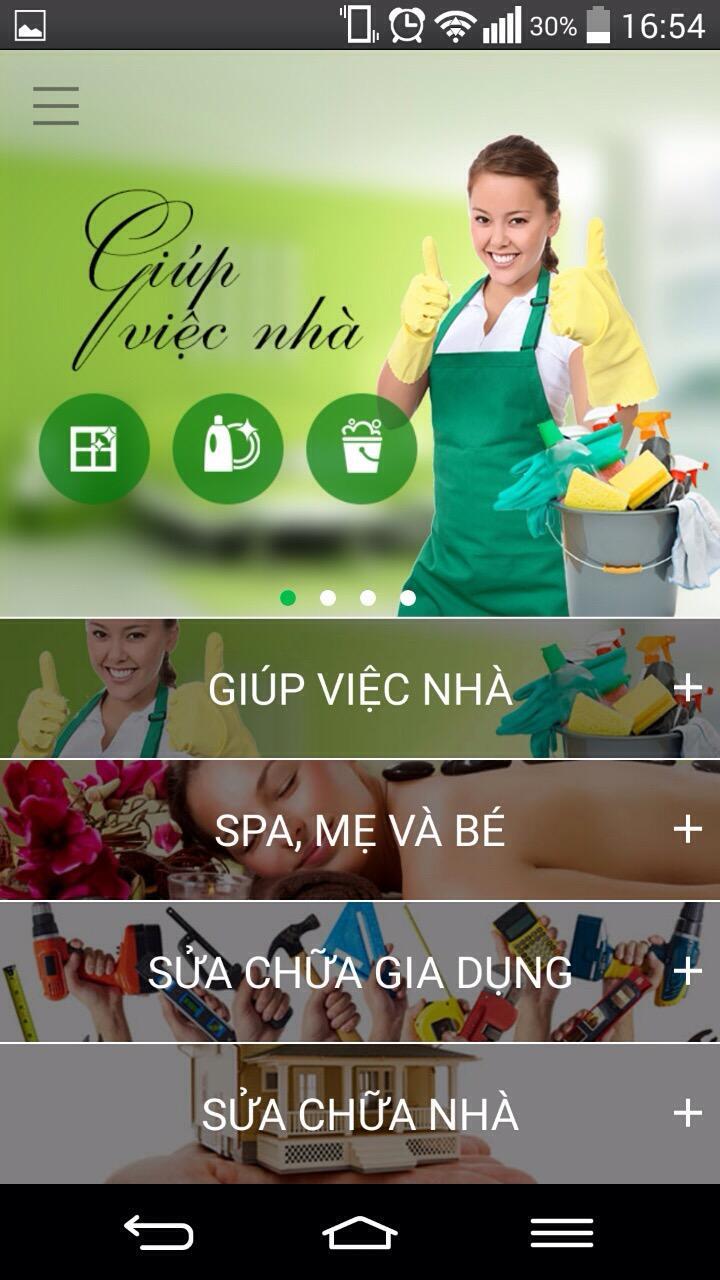Select the window cleaning service icon
Viewport: 720px width, 1280px height.
click(95, 450)
